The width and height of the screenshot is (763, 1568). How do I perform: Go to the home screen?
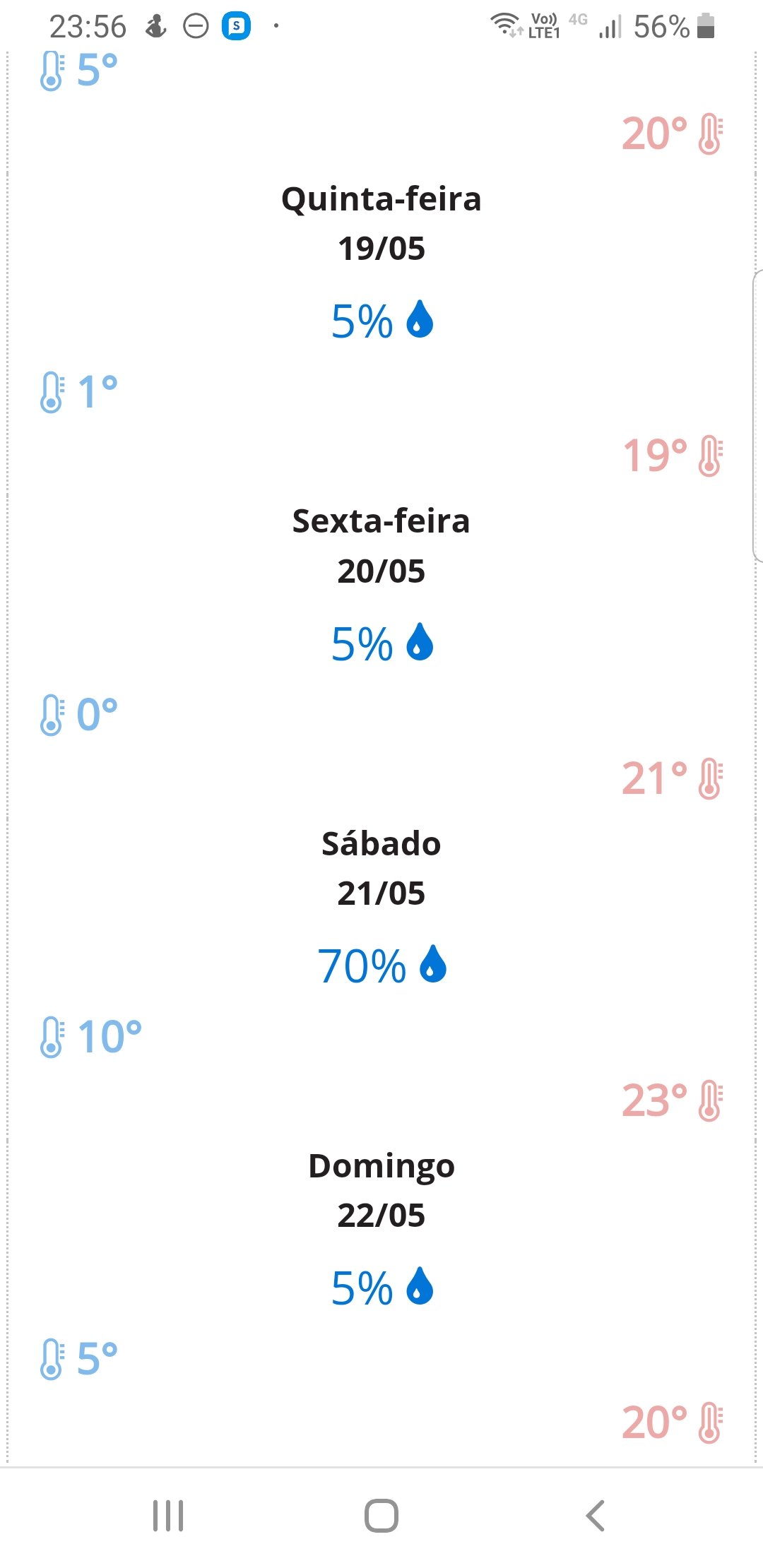tap(381, 1516)
